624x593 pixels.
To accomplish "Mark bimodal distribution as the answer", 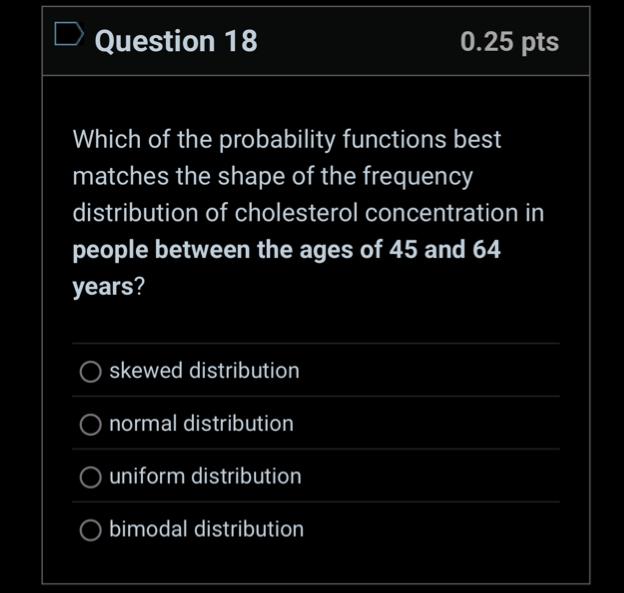I will [91, 530].
